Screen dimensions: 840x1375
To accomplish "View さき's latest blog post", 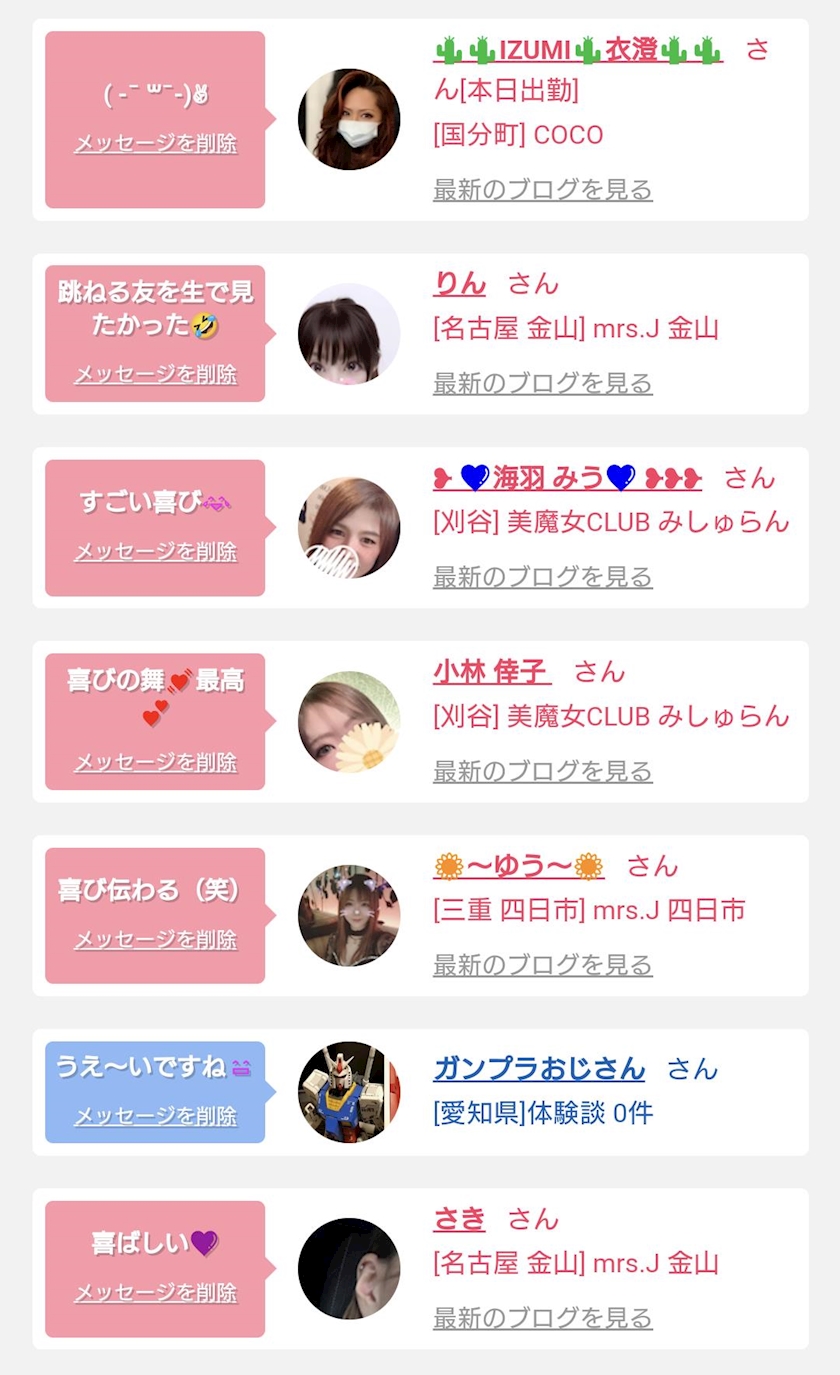I will [542, 1319].
